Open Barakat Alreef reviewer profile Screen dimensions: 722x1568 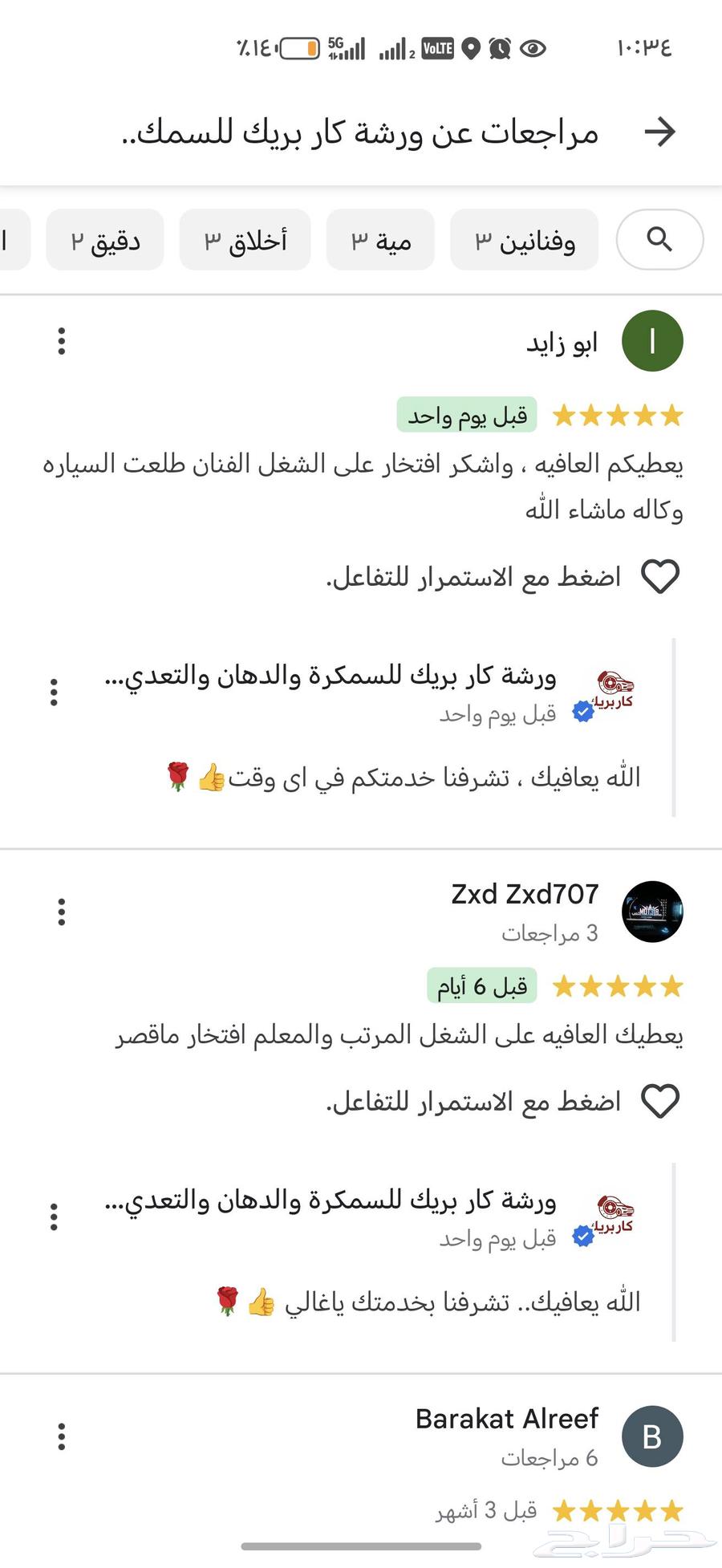click(652, 1436)
